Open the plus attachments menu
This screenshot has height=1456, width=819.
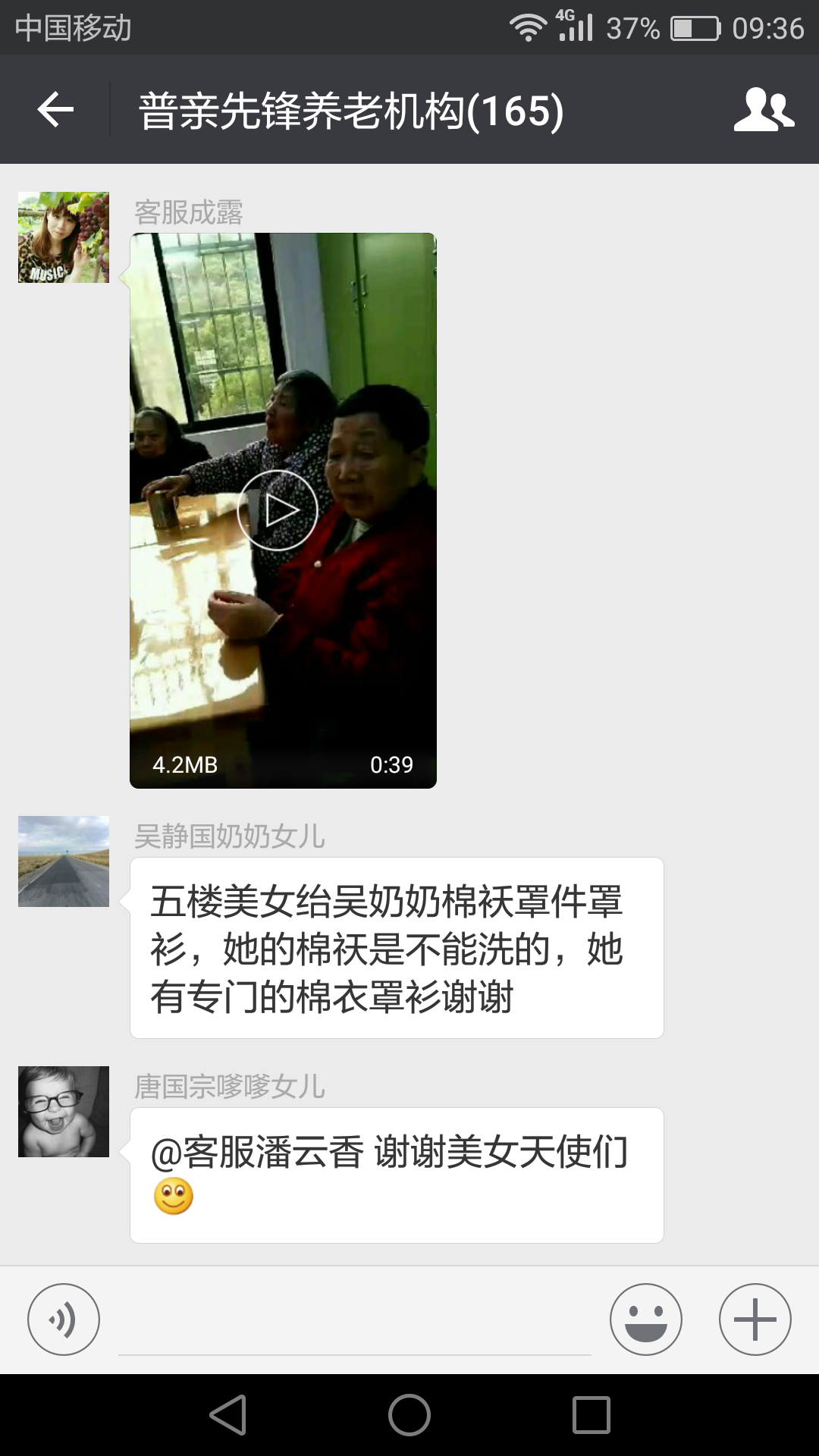755,1319
